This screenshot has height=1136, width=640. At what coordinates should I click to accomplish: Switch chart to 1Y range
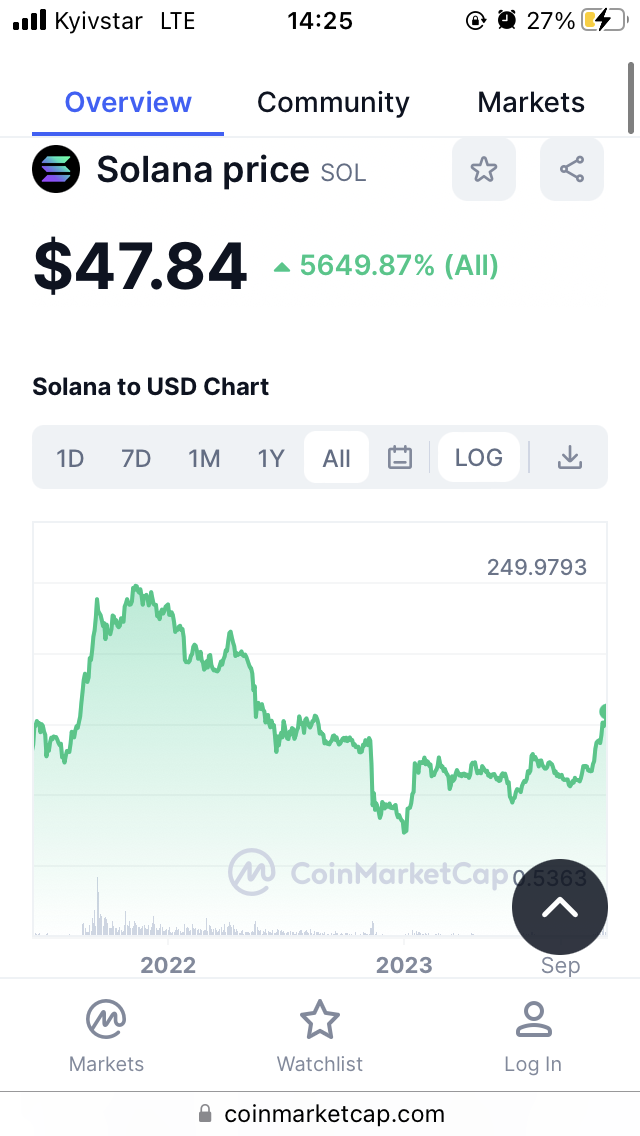(x=271, y=458)
